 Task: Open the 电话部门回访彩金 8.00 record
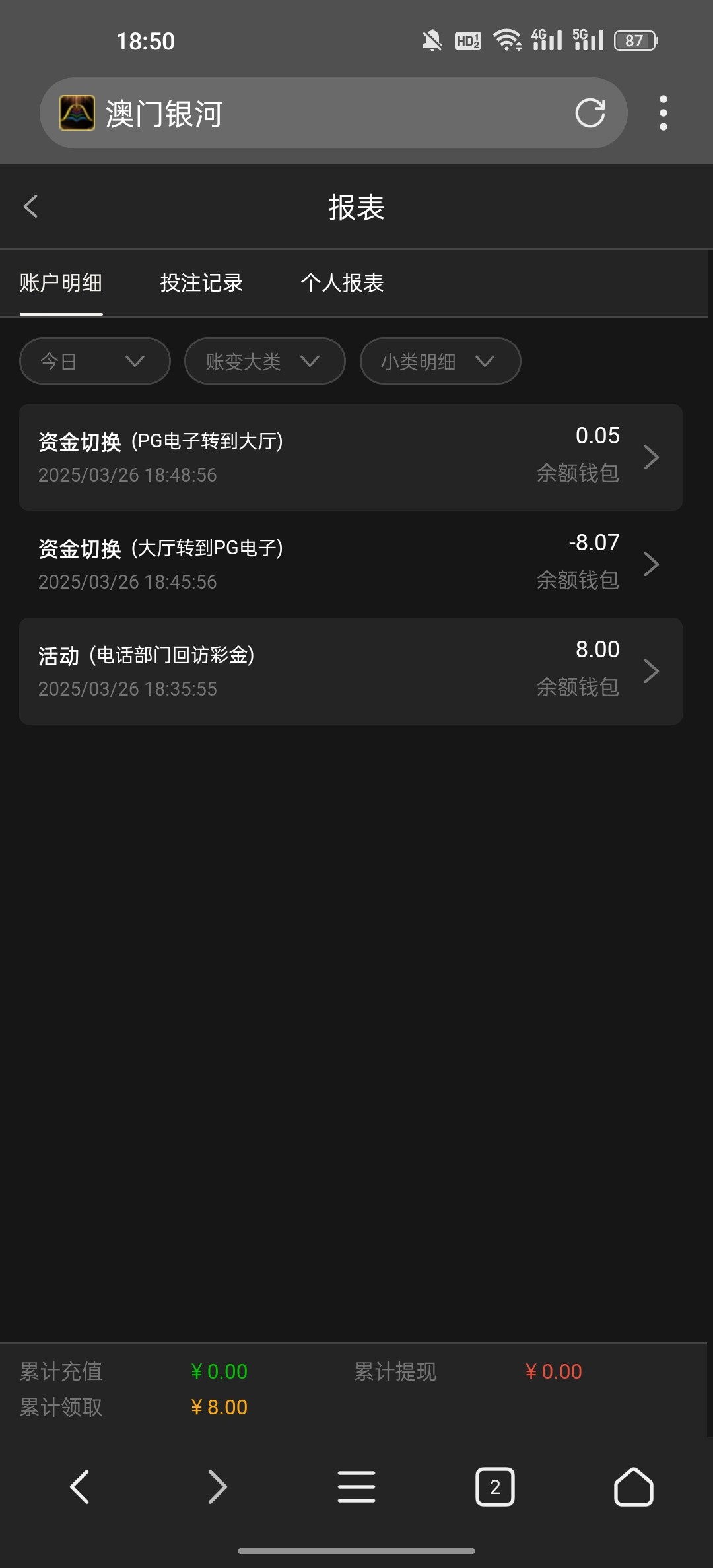[351, 670]
